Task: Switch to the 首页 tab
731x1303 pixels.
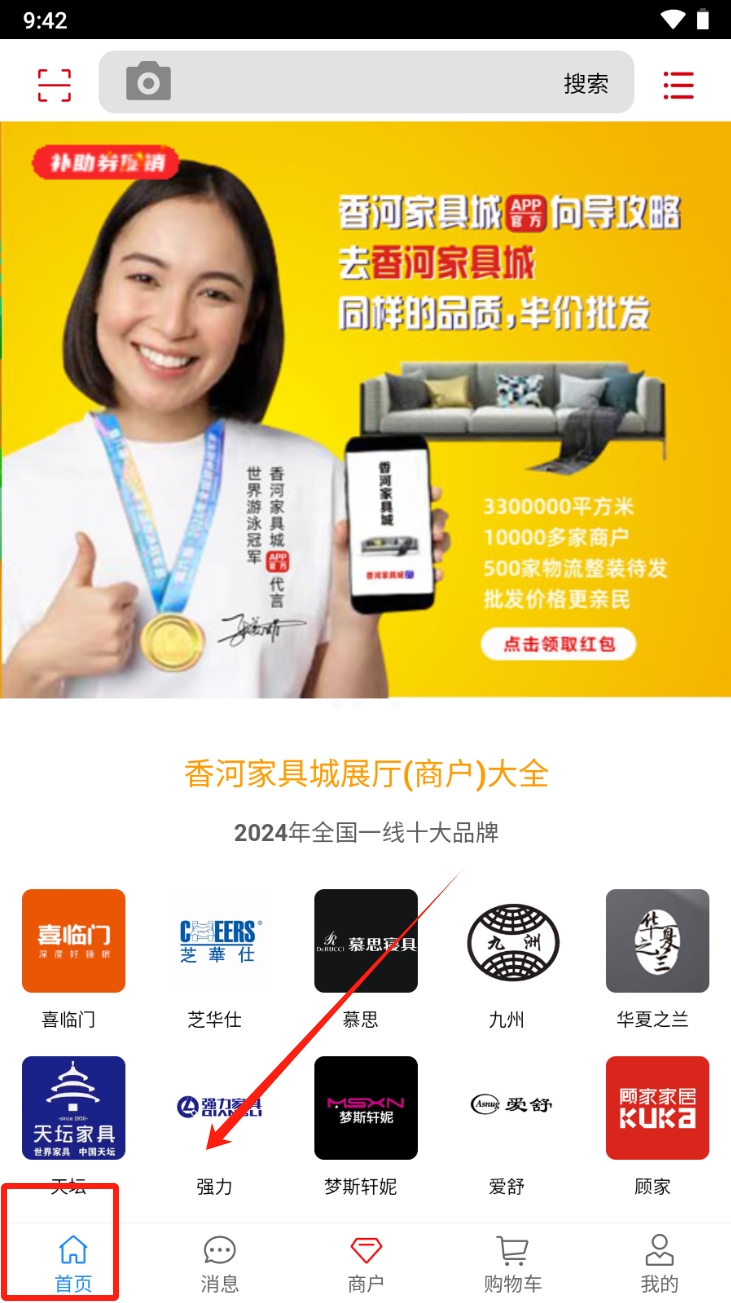Action: (x=73, y=1263)
